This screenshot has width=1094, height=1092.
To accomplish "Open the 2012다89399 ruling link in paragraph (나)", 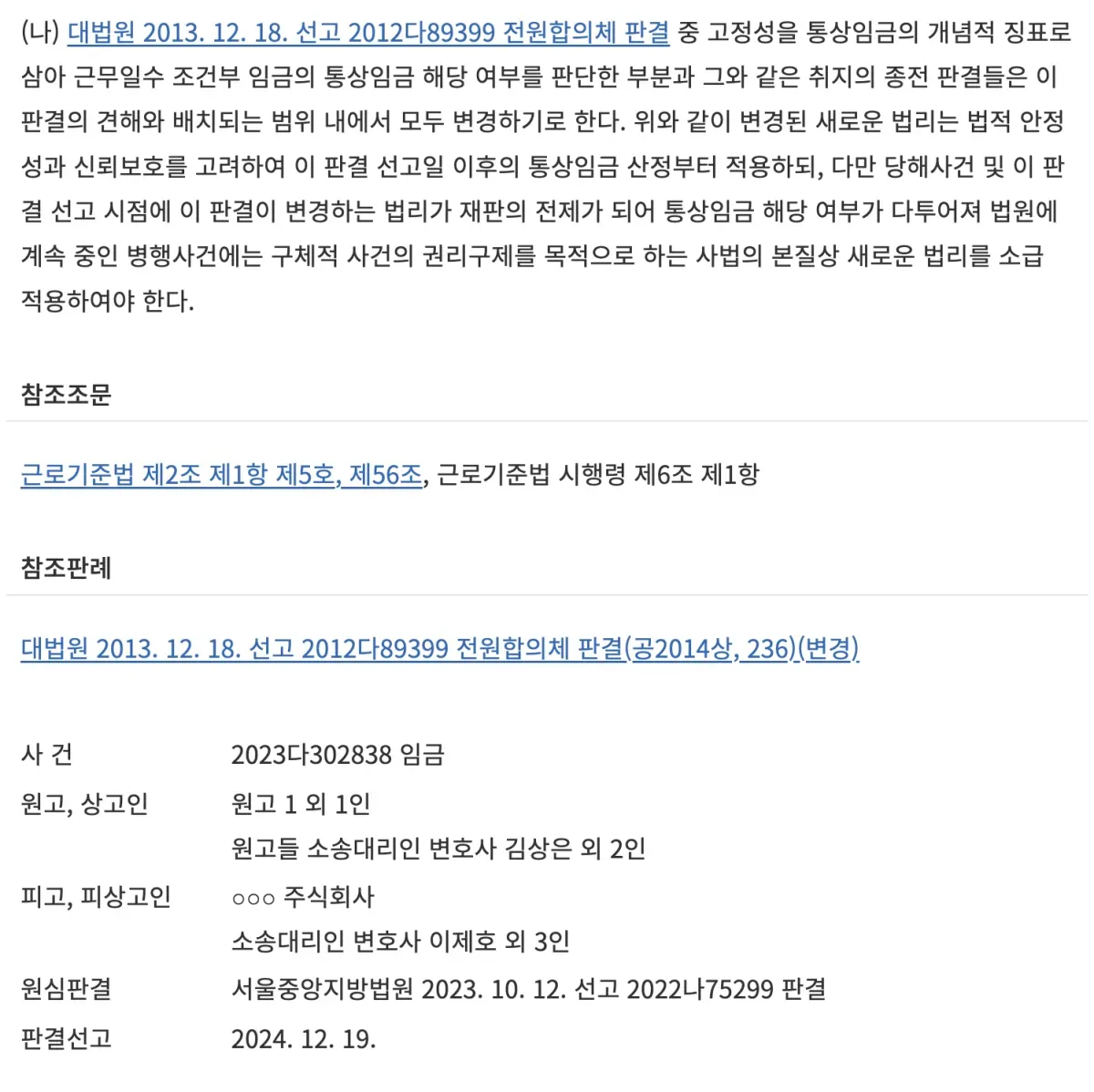I will click(368, 33).
